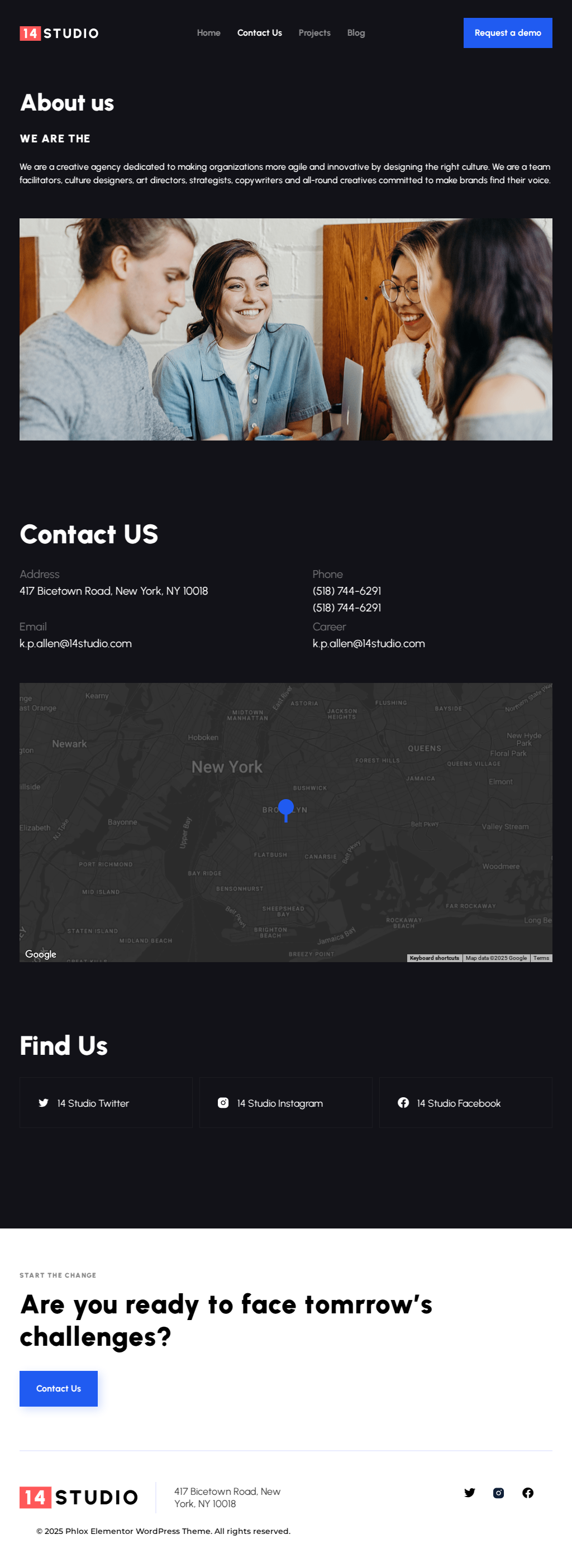572x1568 pixels.
Task: Tap the Request a demo button
Action: (x=507, y=33)
